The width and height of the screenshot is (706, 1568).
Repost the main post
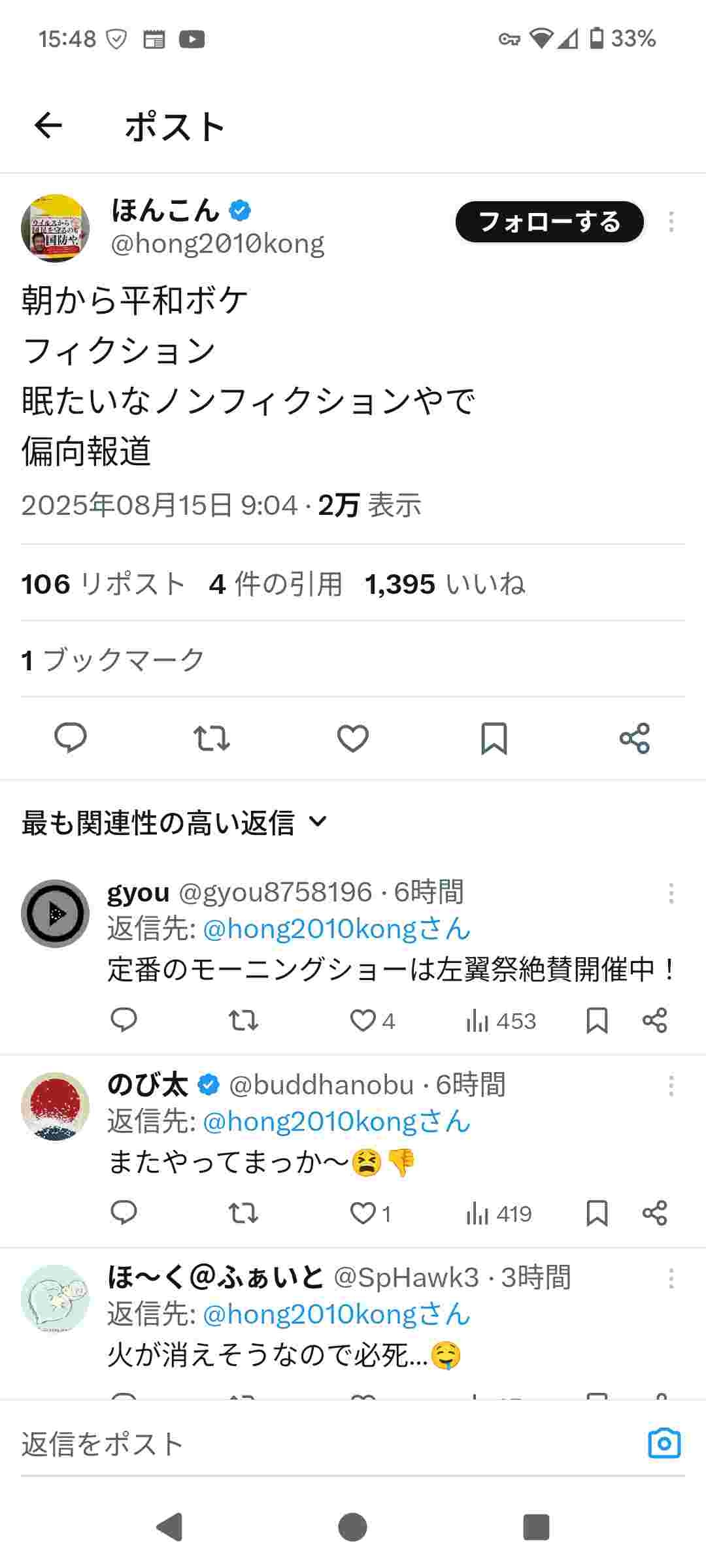pyautogui.click(x=212, y=738)
